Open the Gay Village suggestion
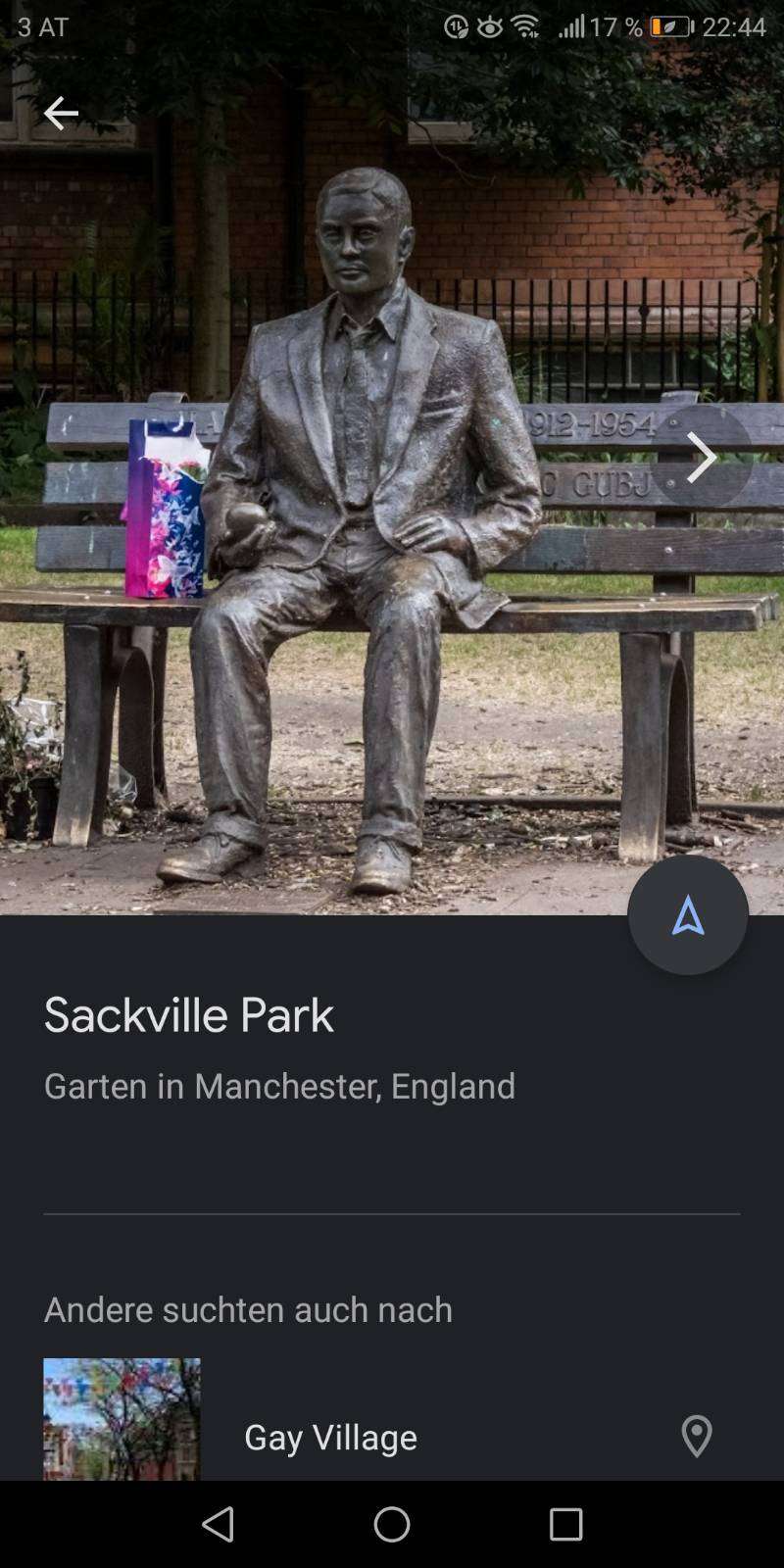This screenshot has width=784, height=1568. (x=330, y=1437)
